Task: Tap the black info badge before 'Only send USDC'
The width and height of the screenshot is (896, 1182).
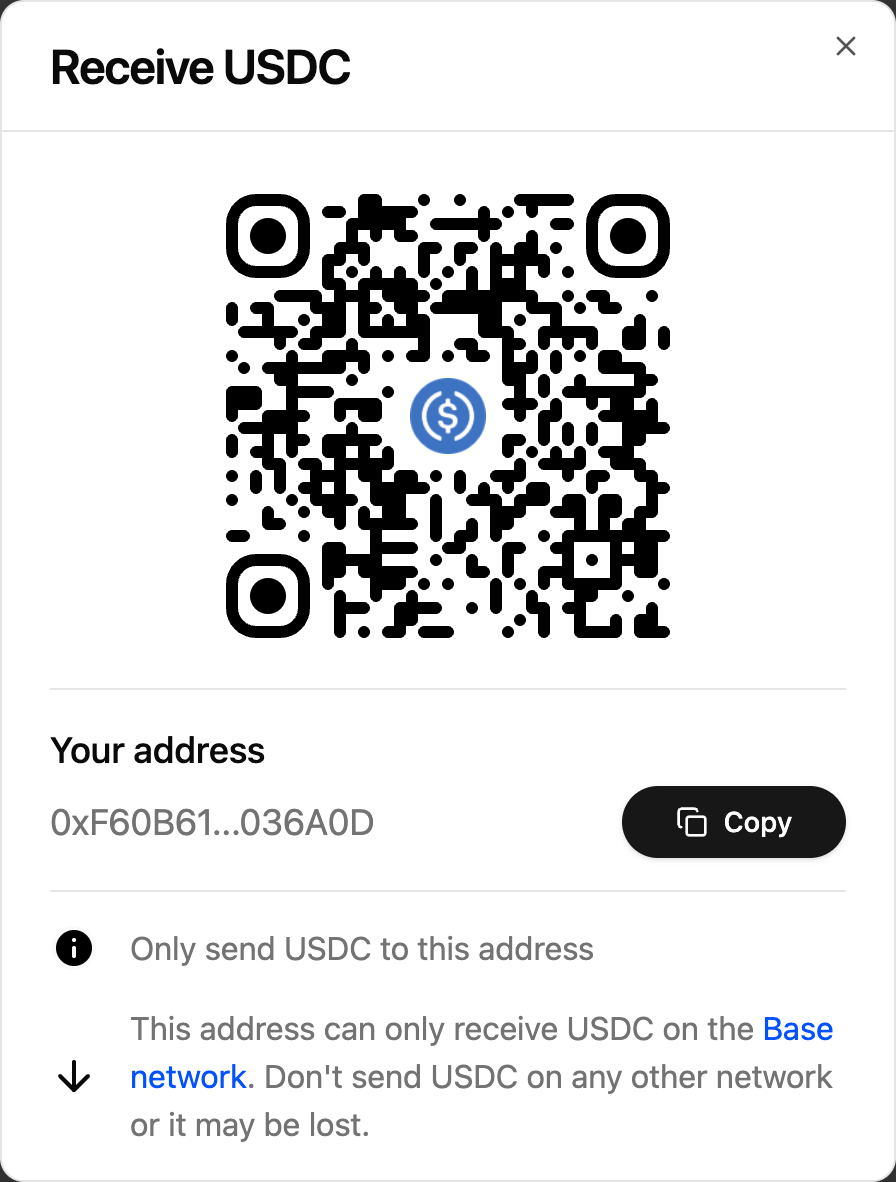Action: (73, 948)
